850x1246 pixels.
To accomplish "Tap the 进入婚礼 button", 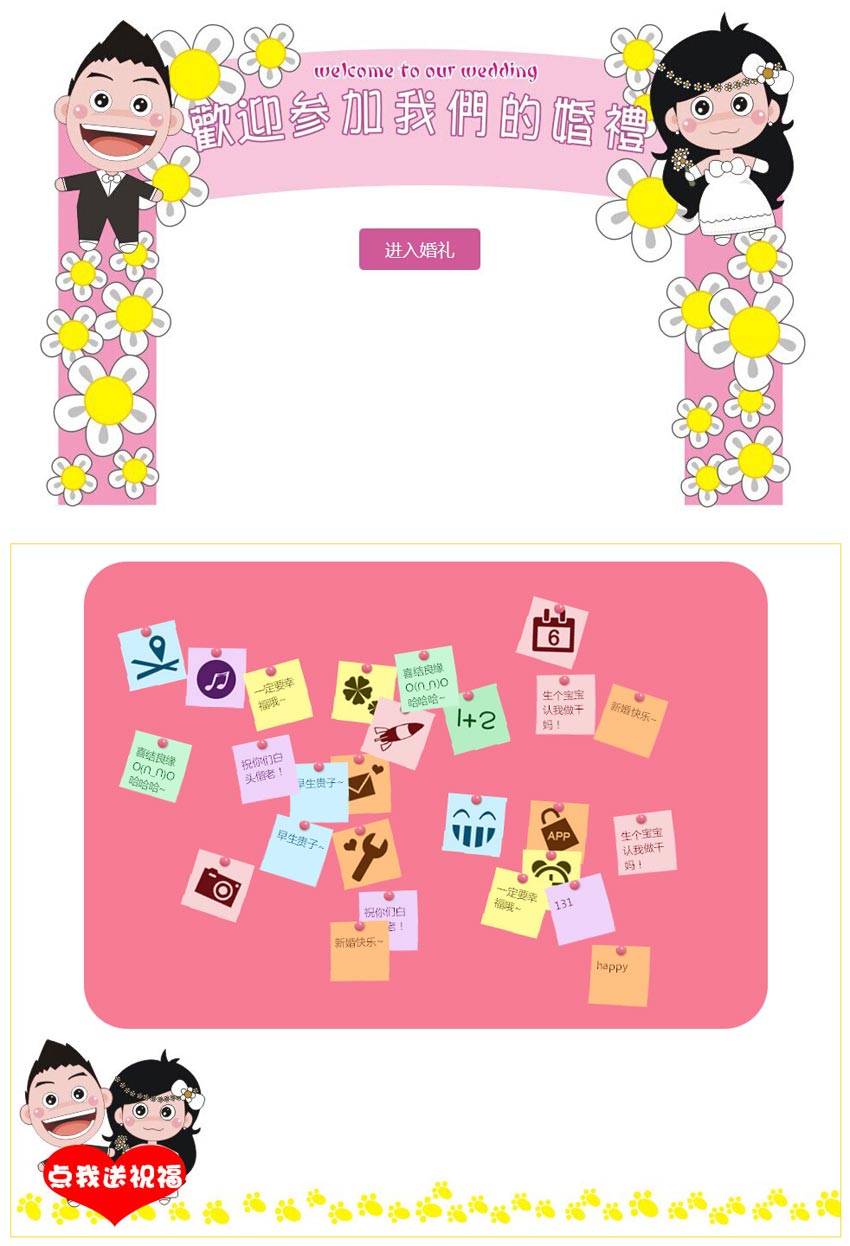I will click(x=419, y=249).
